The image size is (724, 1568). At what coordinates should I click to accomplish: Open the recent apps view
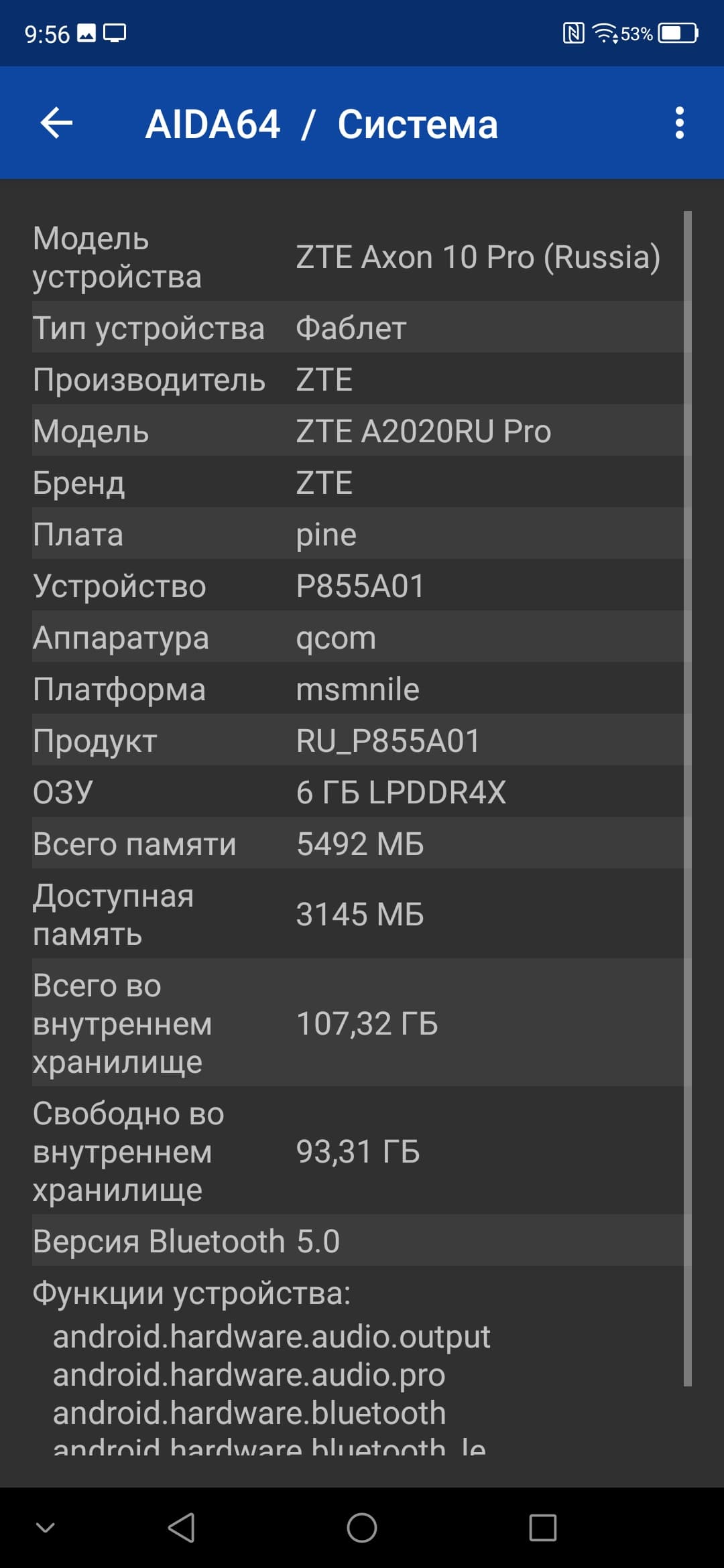point(543,1528)
